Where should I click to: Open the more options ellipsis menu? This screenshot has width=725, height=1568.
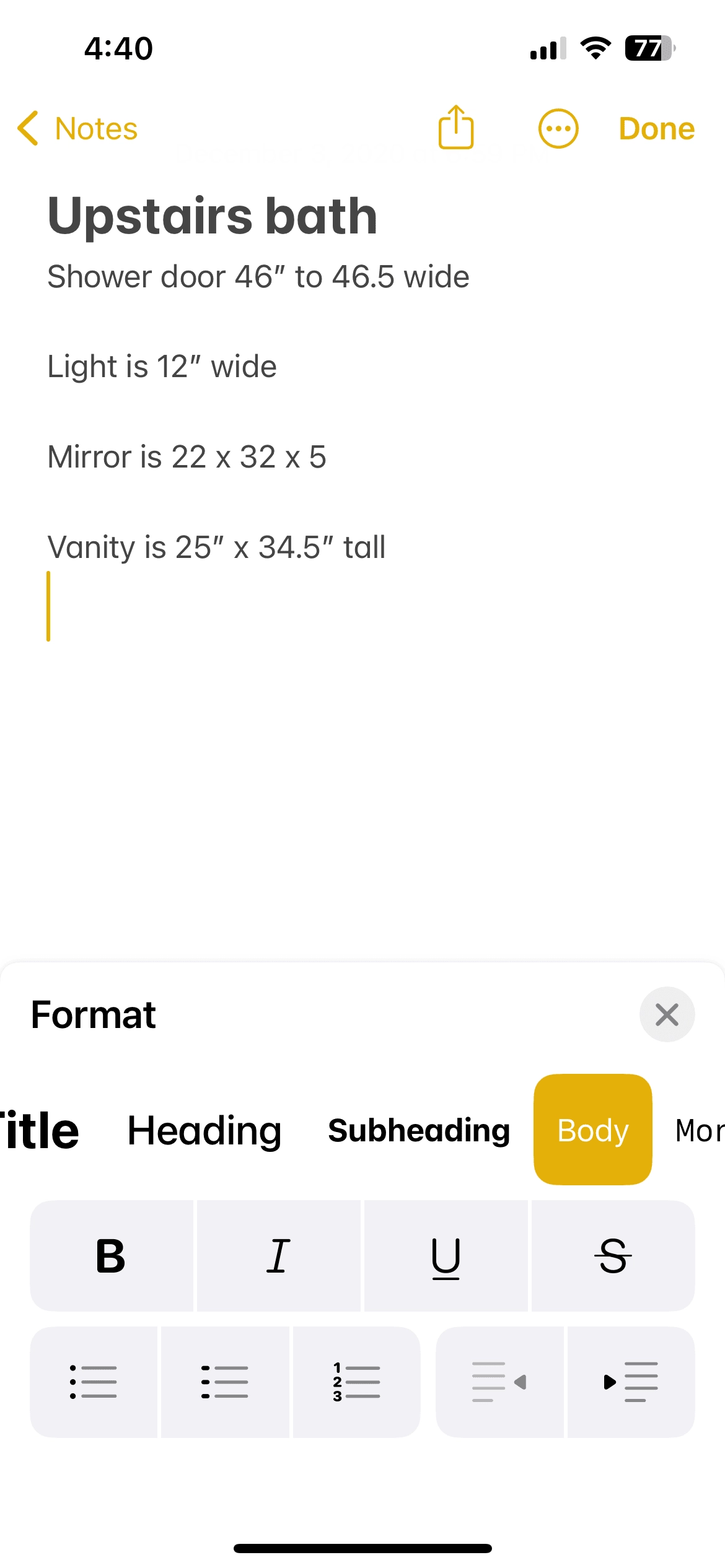coord(558,129)
